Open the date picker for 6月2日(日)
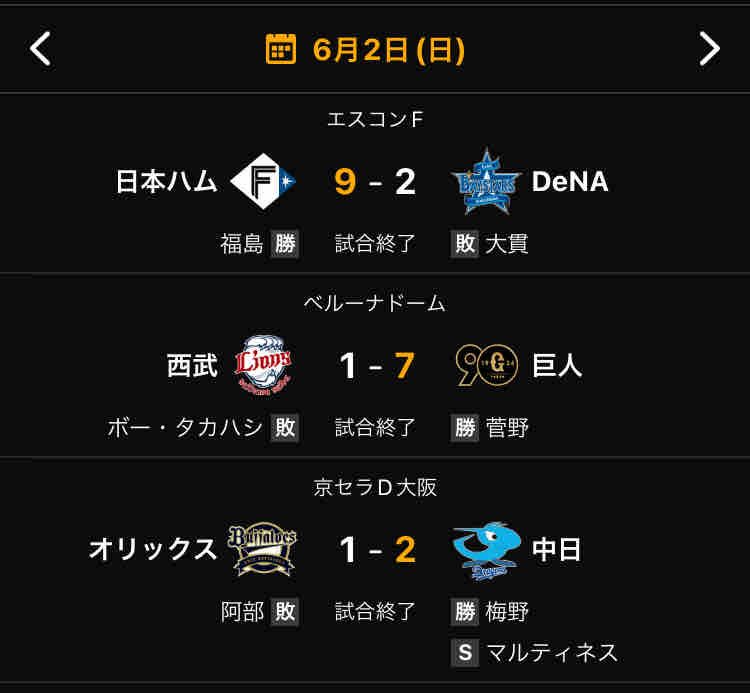The image size is (750, 693). pos(365,49)
